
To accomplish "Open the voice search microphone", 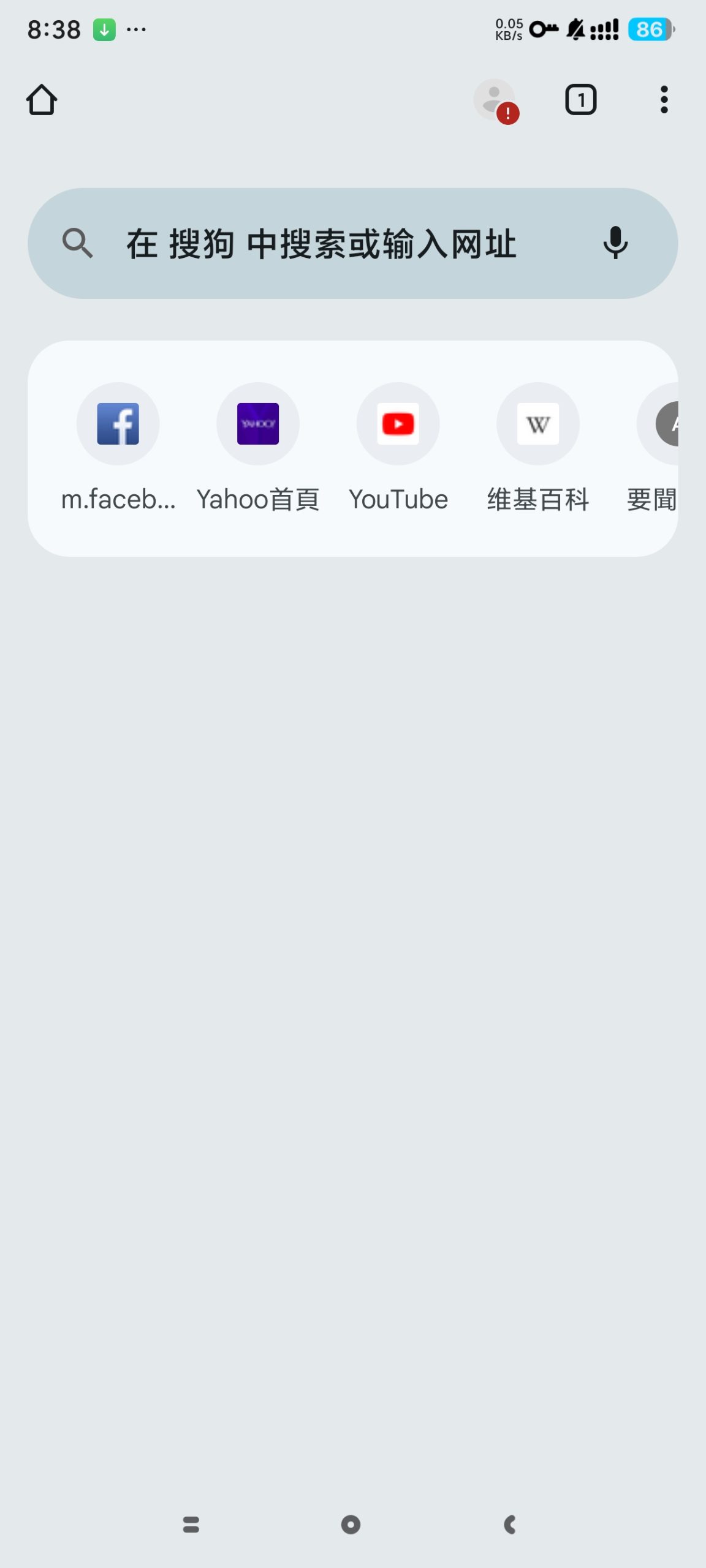I will point(615,243).
